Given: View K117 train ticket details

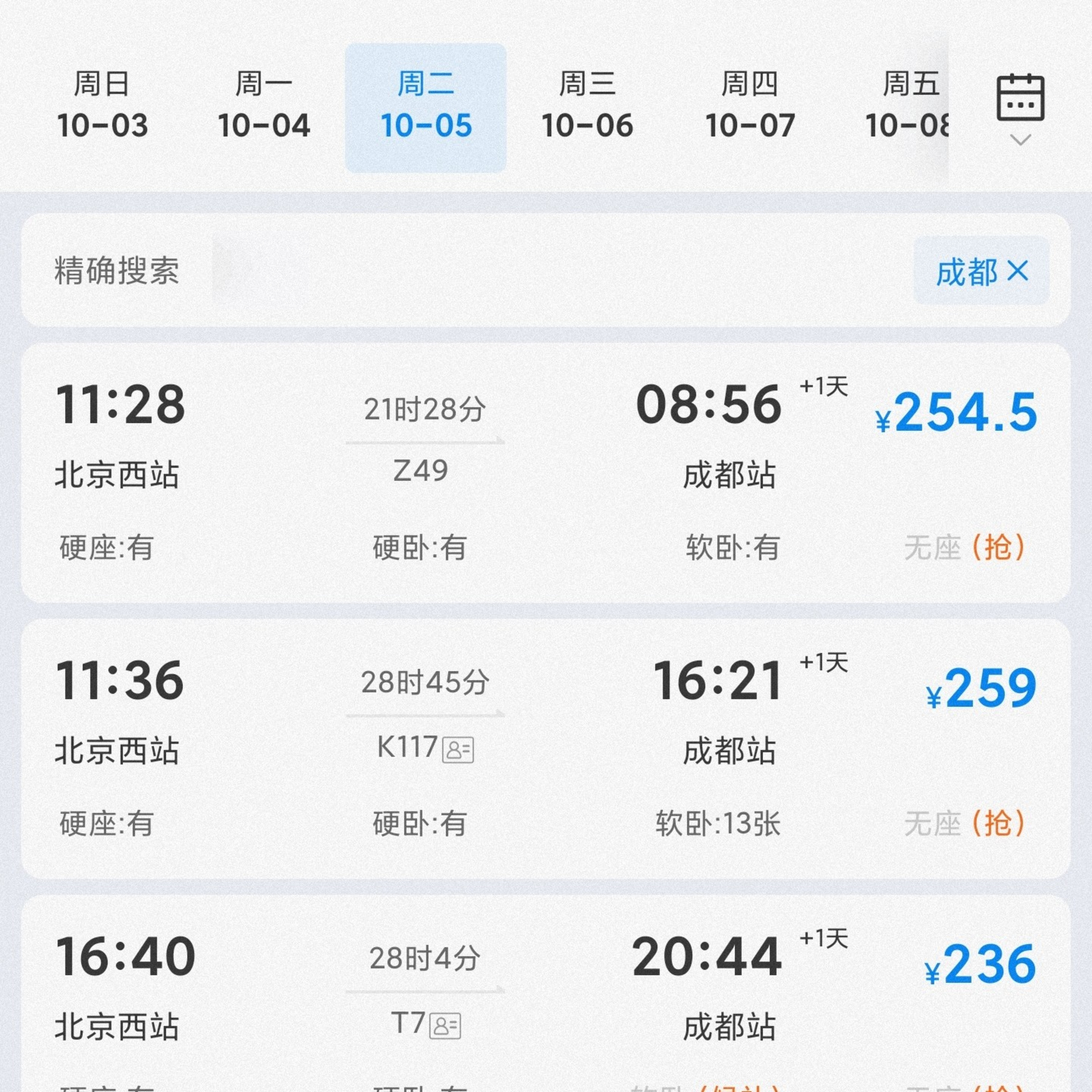Looking at the screenshot, I should pos(545,747).
